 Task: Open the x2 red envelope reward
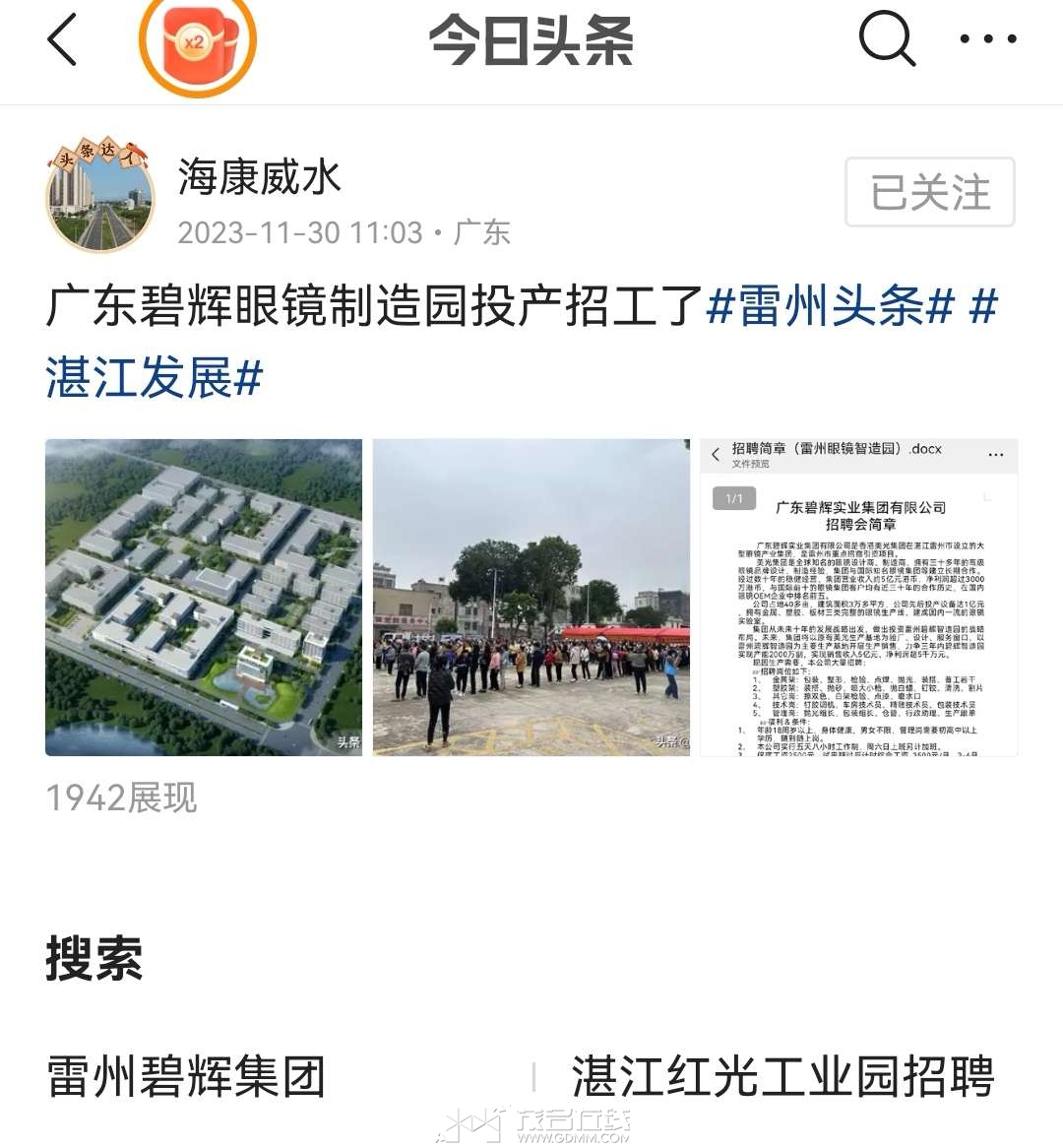[197, 41]
